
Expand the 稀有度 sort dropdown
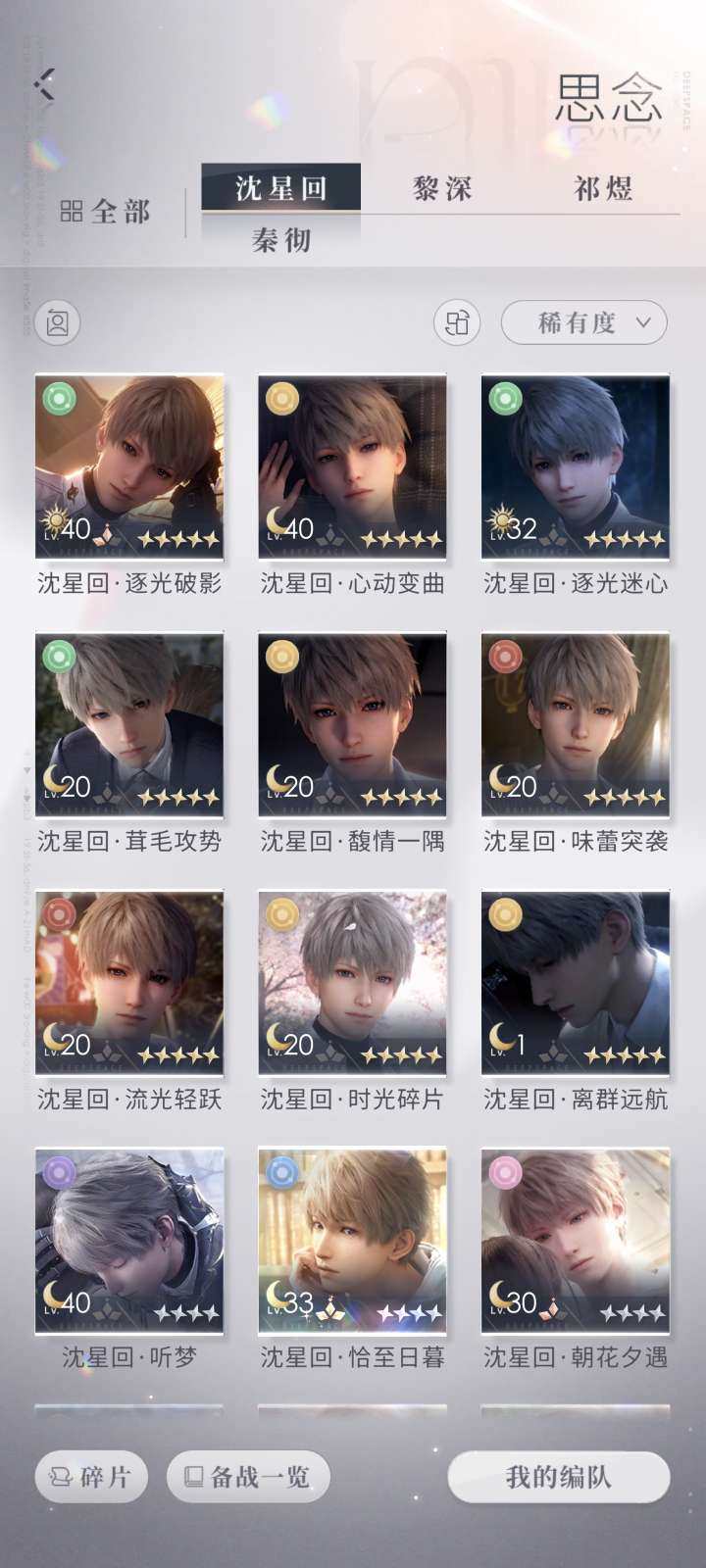pyautogui.click(x=584, y=322)
